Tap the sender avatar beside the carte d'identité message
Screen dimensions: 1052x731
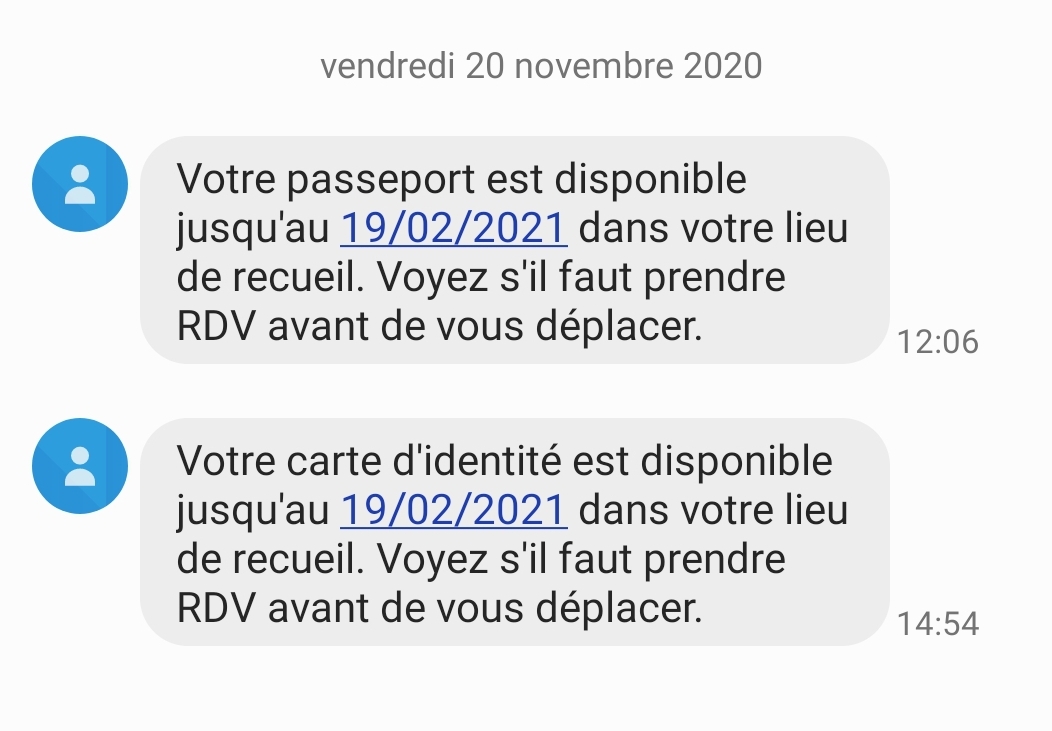80,466
